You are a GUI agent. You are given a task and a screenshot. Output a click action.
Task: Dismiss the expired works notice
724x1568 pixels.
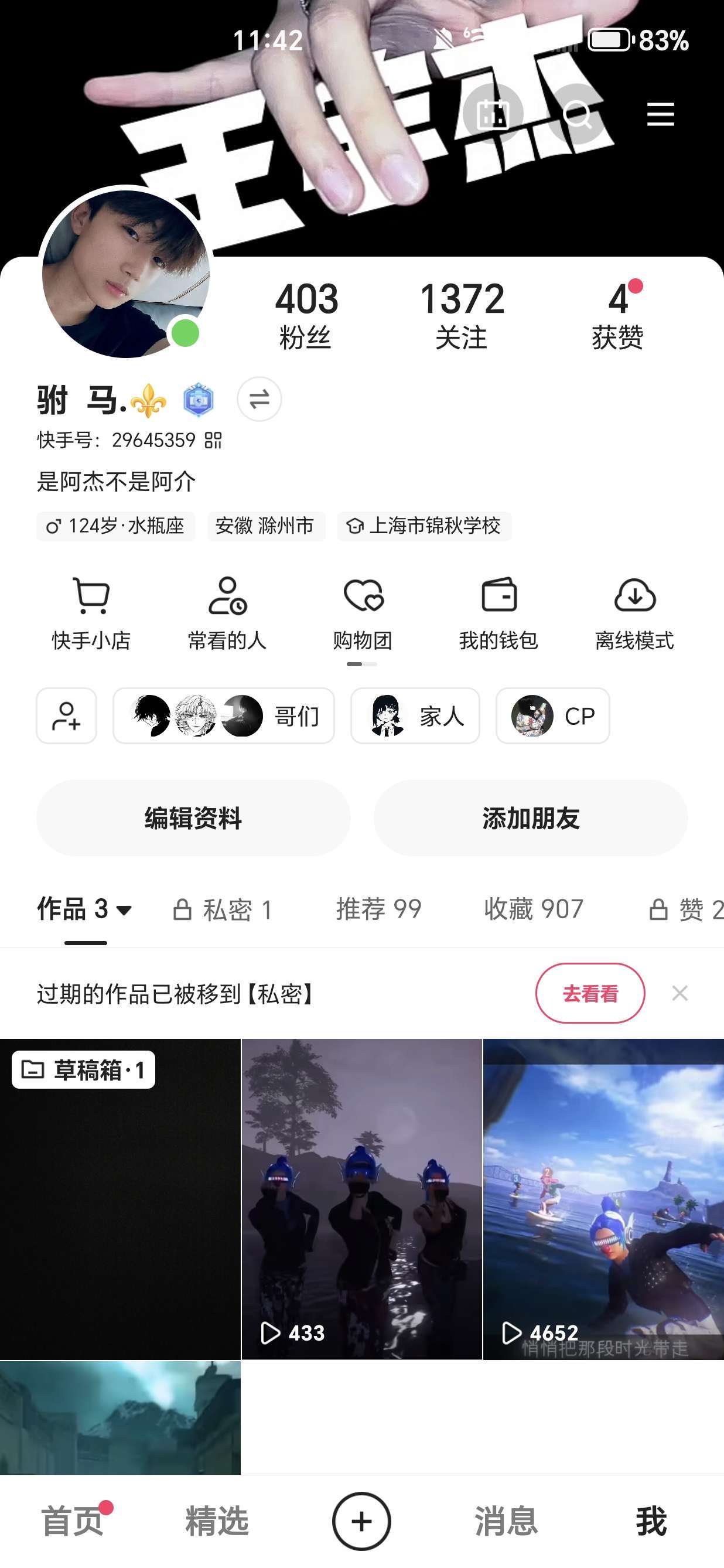click(x=679, y=993)
